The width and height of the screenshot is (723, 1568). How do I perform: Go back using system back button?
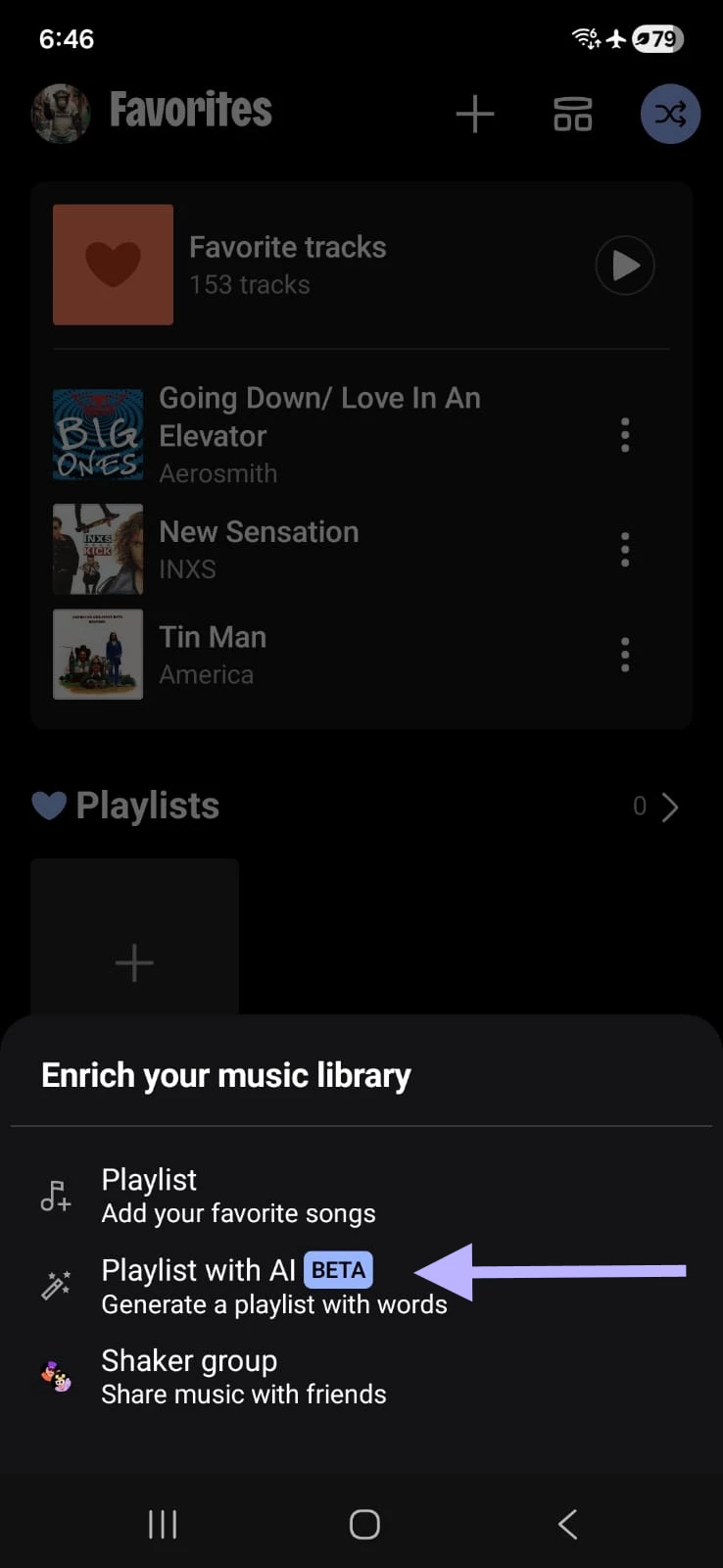click(x=567, y=1524)
